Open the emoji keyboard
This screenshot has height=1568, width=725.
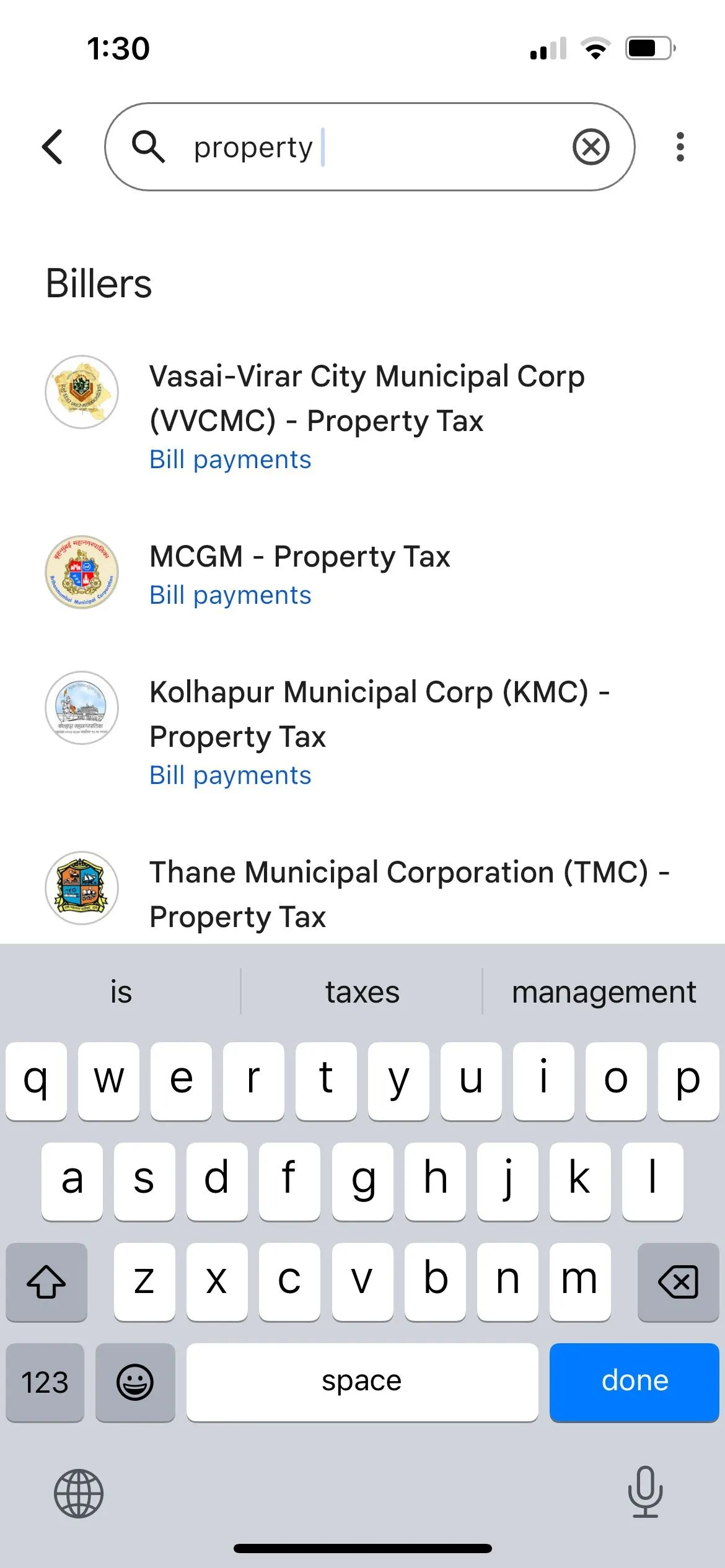135,1382
